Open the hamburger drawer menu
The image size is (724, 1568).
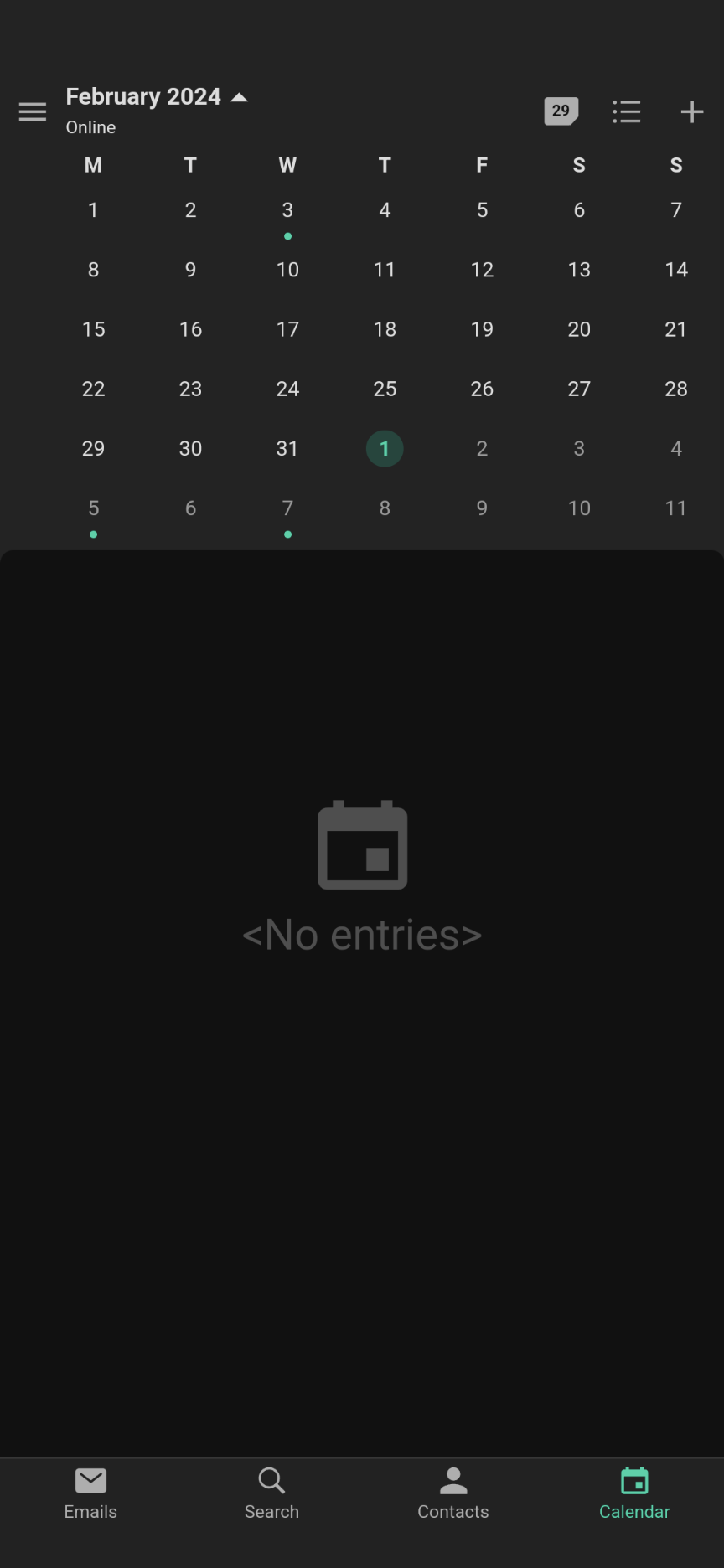click(33, 111)
